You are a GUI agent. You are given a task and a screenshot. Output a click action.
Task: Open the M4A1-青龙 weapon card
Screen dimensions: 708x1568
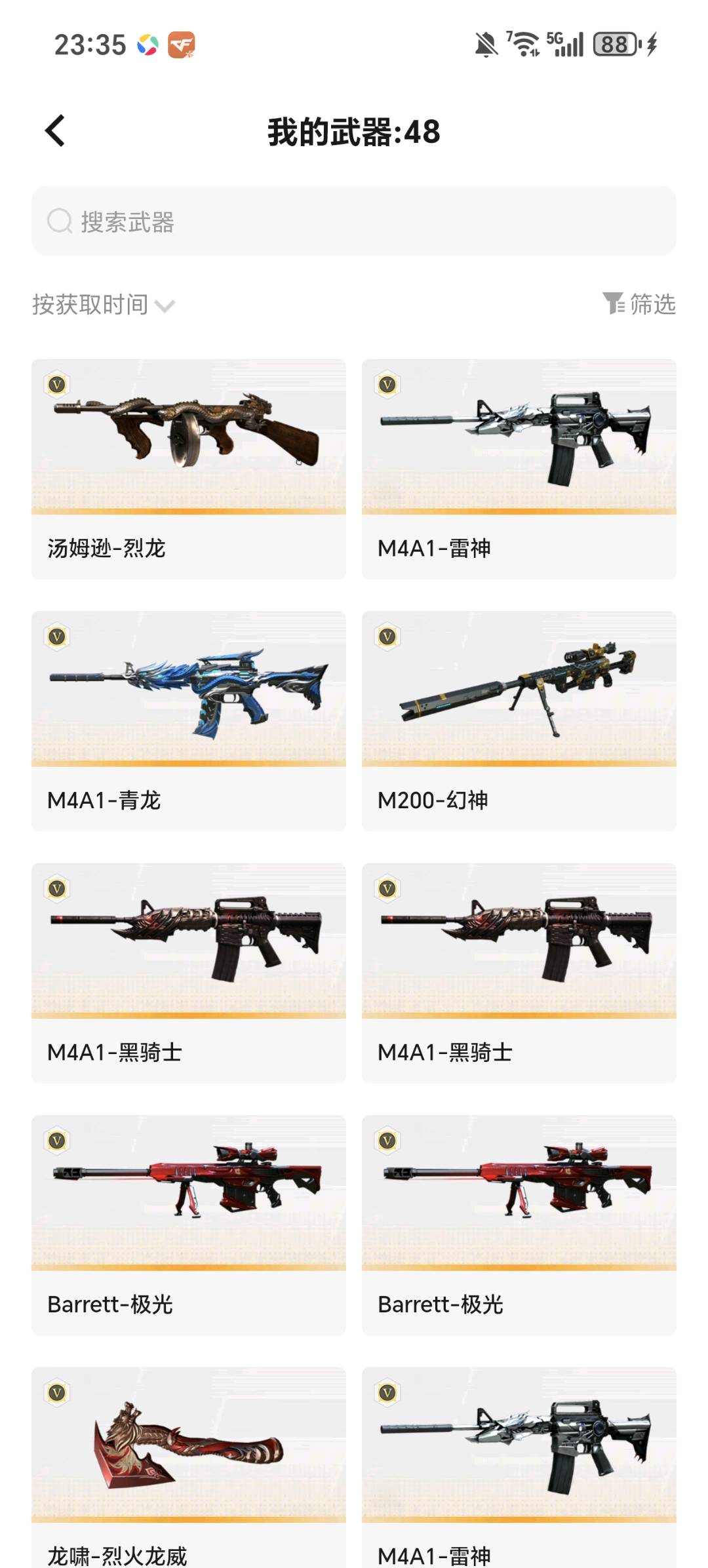coord(189,720)
